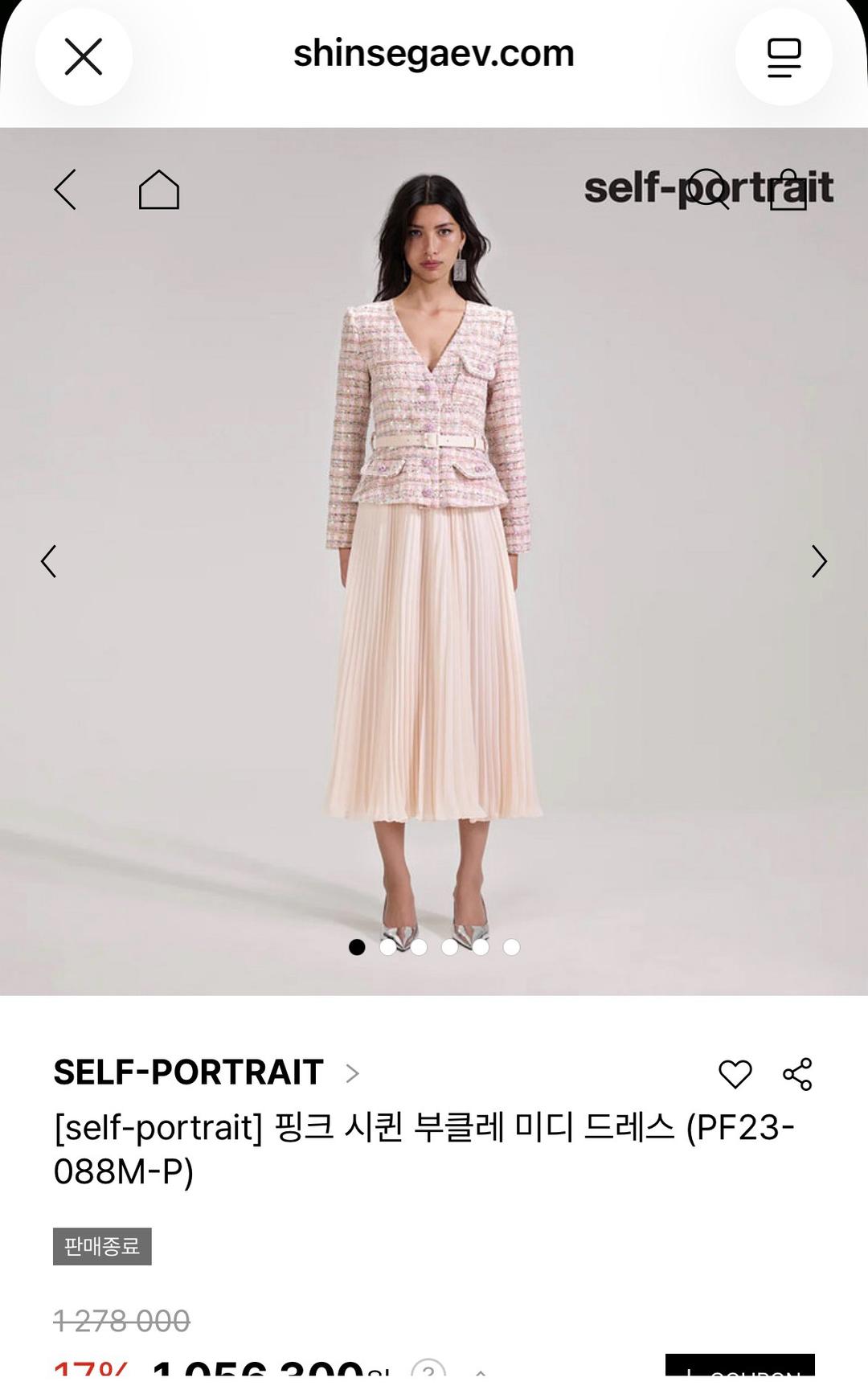The width and height of the screenshot is (868, 1390).
Task: Open product search
Action: coord(709,190)
